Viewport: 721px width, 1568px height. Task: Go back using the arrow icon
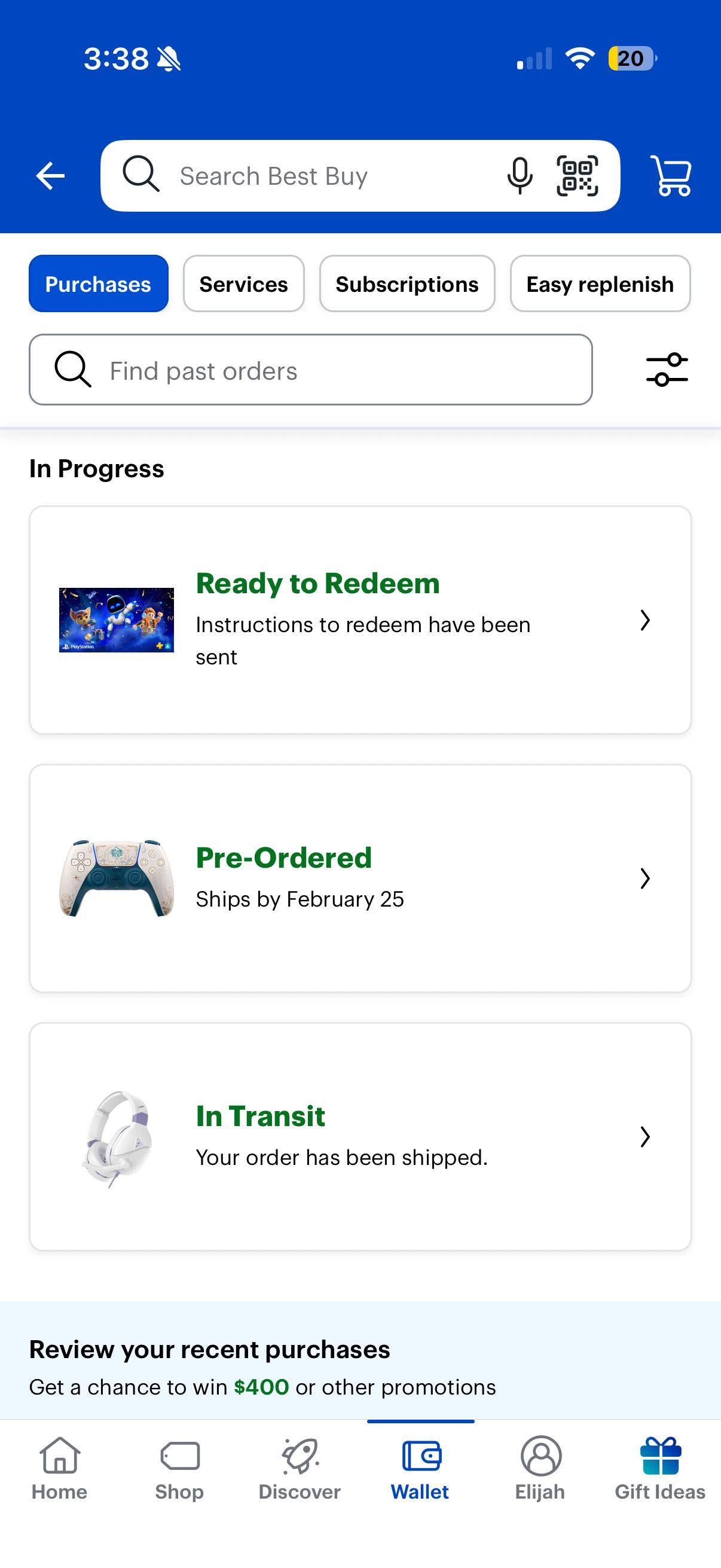[50, 176]
